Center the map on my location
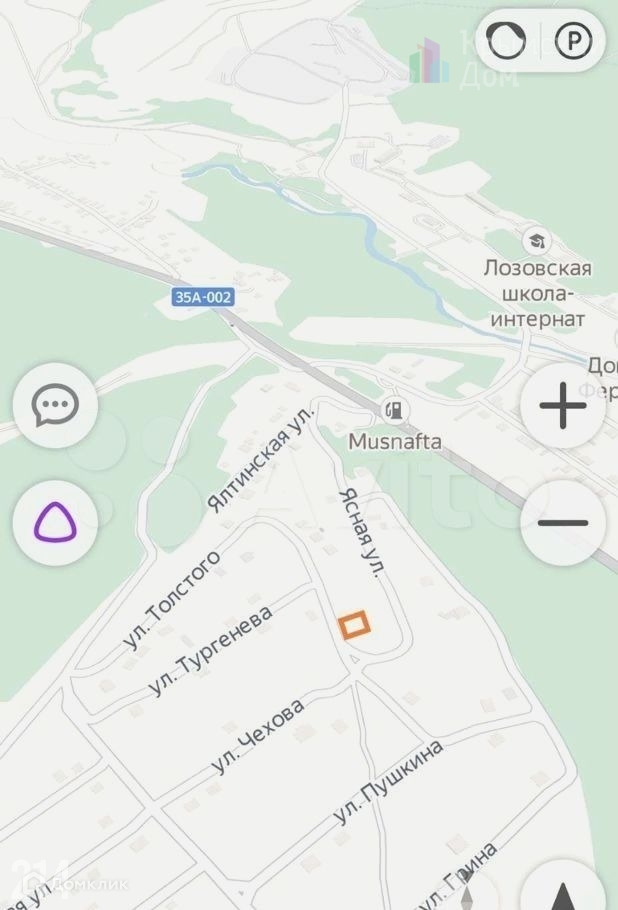The width and height of the screenshot is (618, 910). (565, 890)
